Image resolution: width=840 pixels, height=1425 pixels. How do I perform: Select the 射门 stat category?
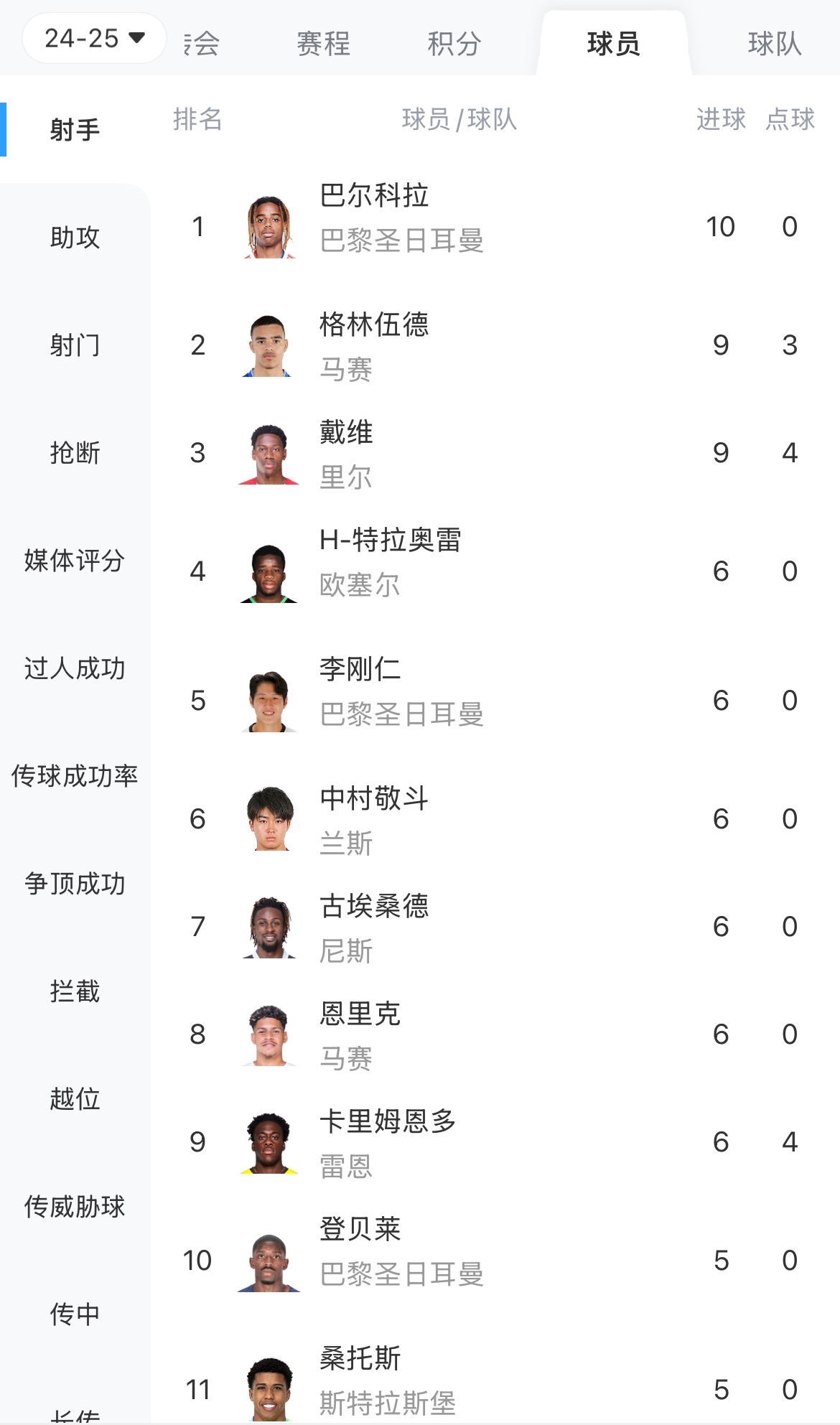(75, 345)
